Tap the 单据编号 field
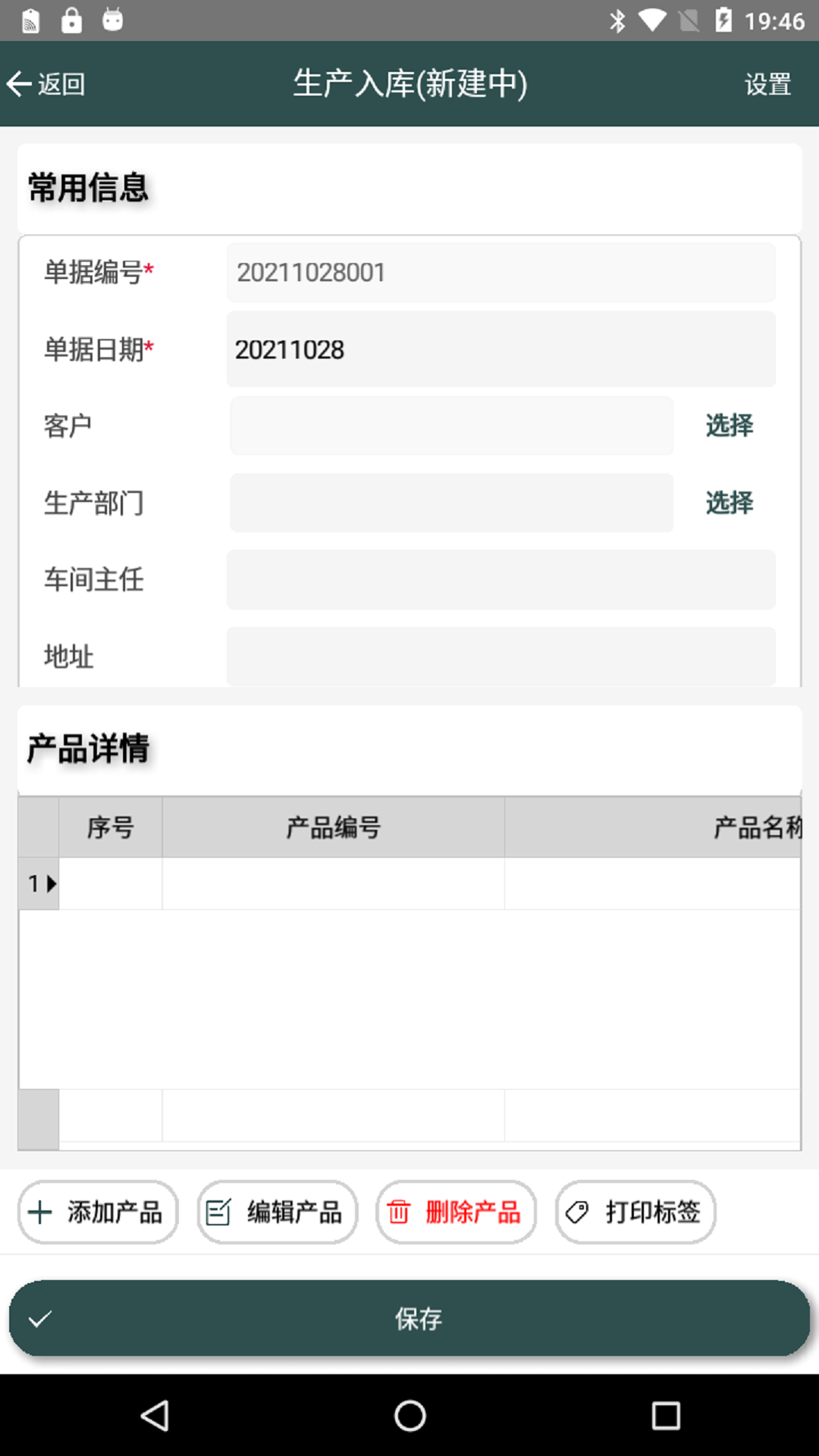 click(x=500, y=272)
